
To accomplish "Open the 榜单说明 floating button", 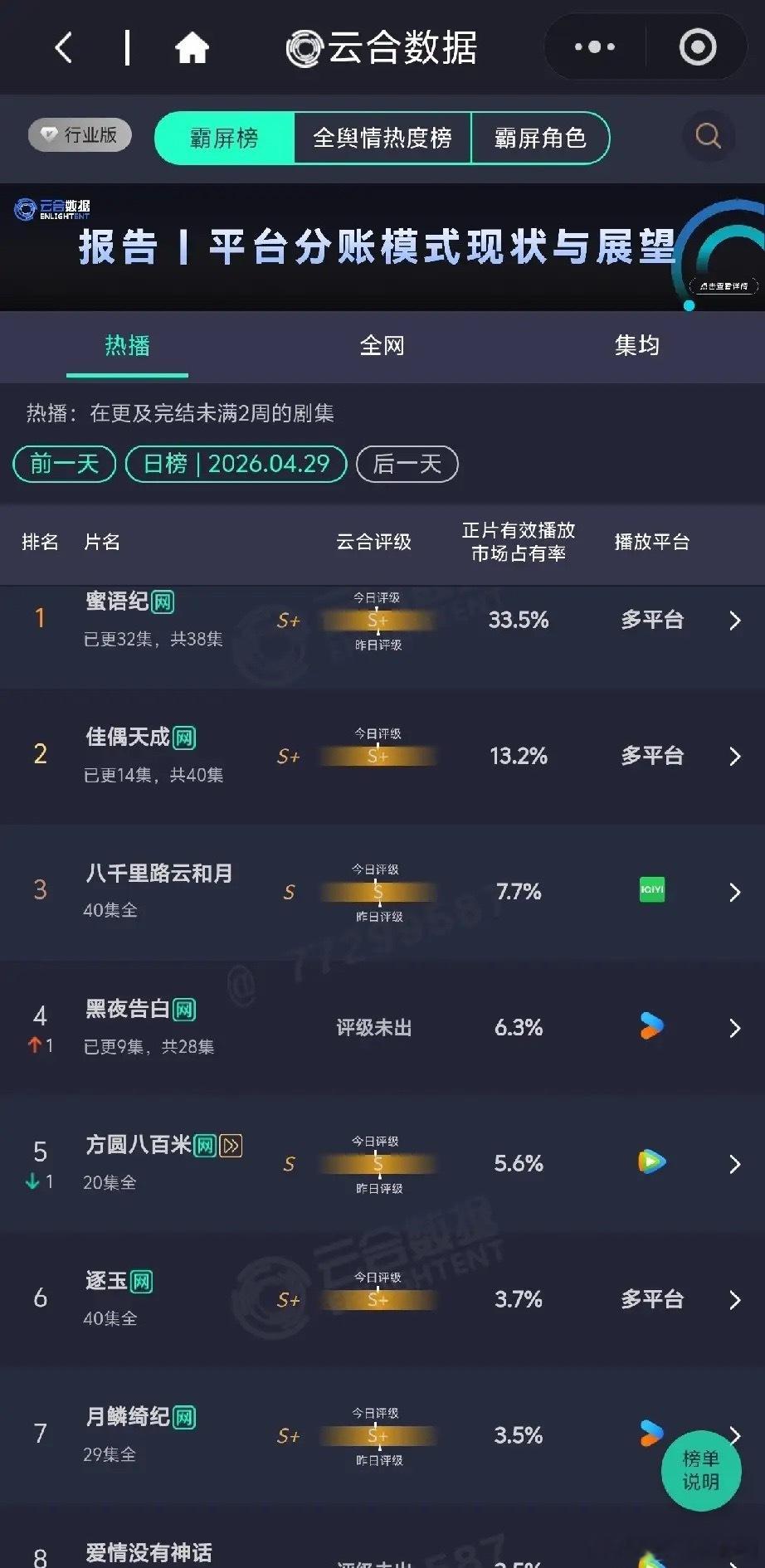I will tap(699, 1470).
